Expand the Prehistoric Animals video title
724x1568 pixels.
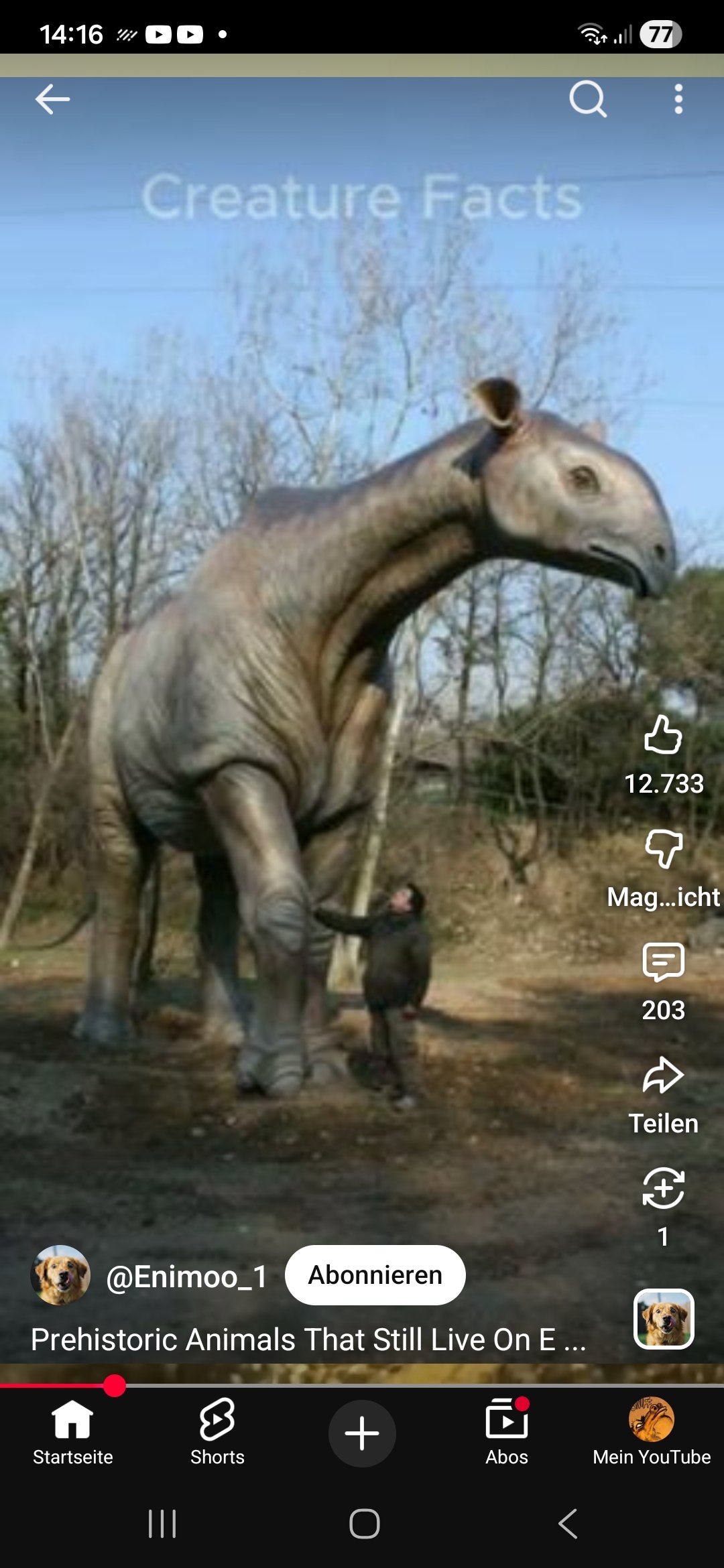(308, 1340)
